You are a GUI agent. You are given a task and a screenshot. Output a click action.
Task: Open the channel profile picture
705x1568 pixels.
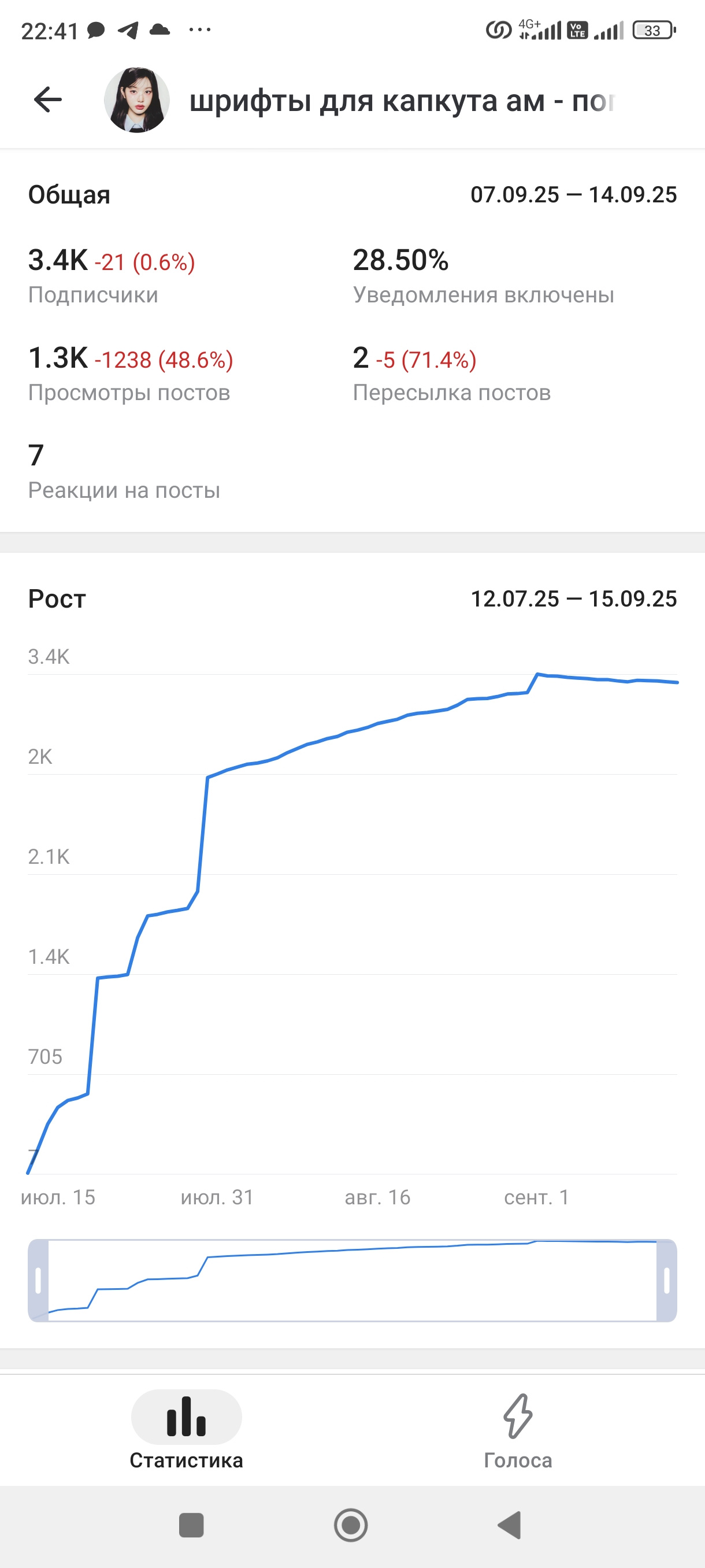point(137,100)
